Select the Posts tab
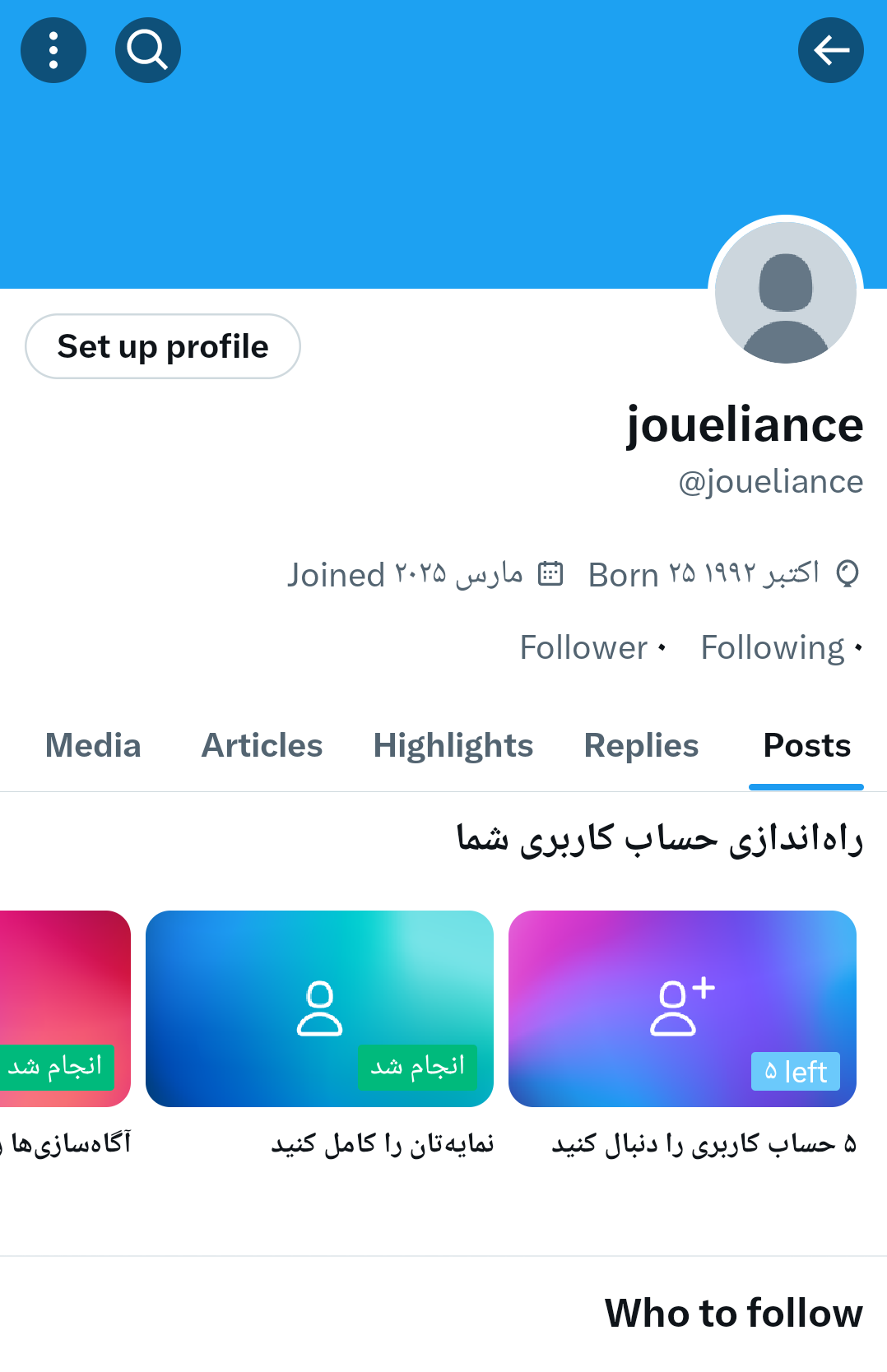Image resolution: width=887 pixels, height=1372 pixels. click(x=806, y=745)
